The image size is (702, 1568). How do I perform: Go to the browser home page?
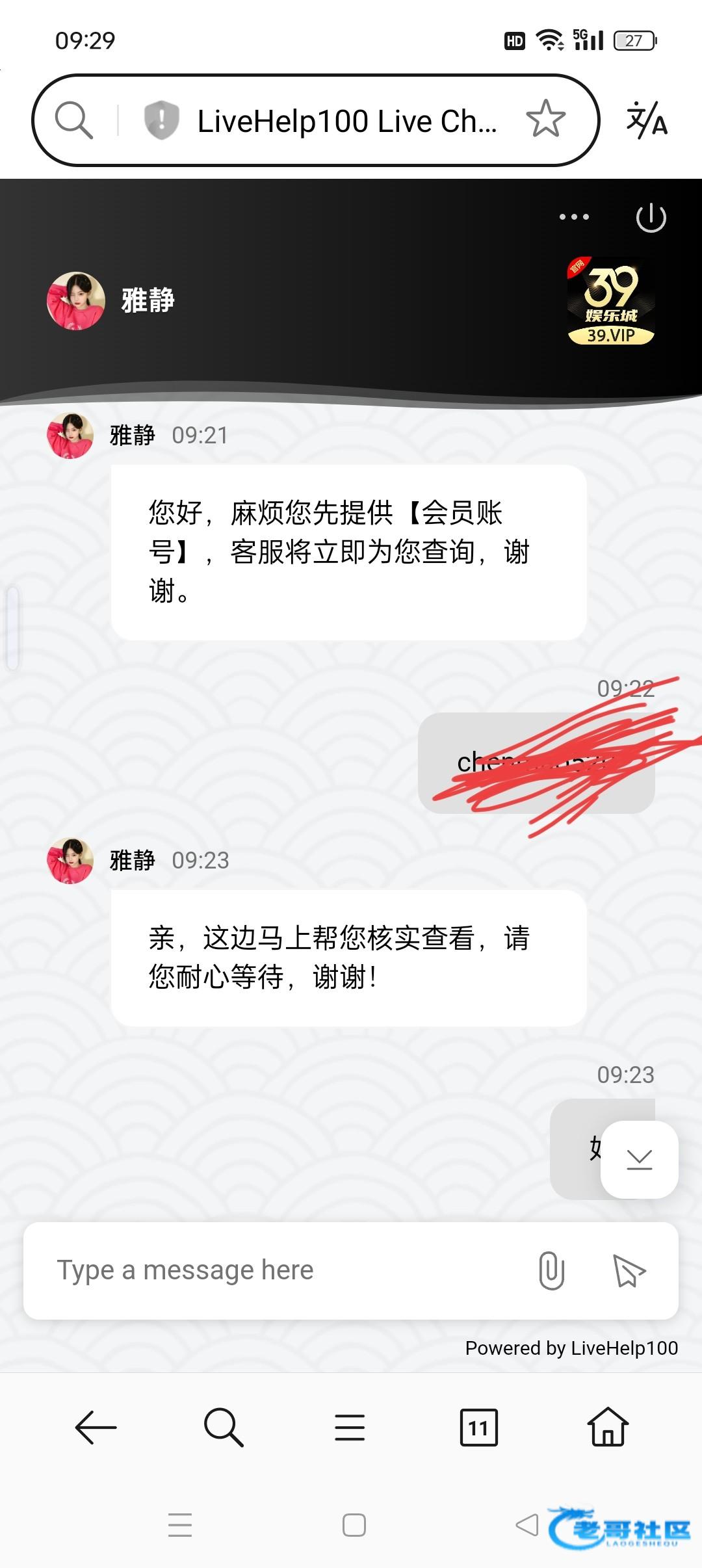click(x=608, y=1428)
